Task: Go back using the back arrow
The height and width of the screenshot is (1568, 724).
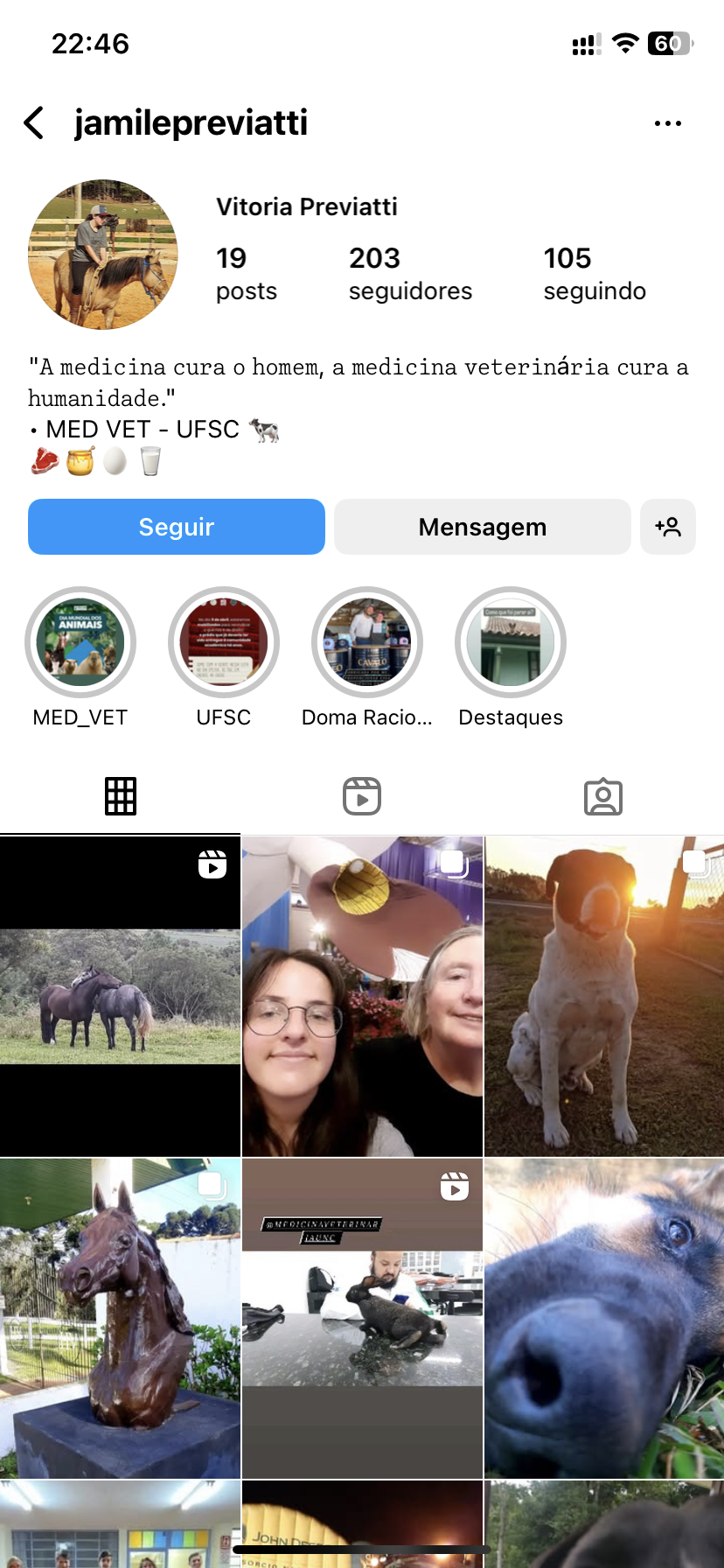Action: point(34,123)
